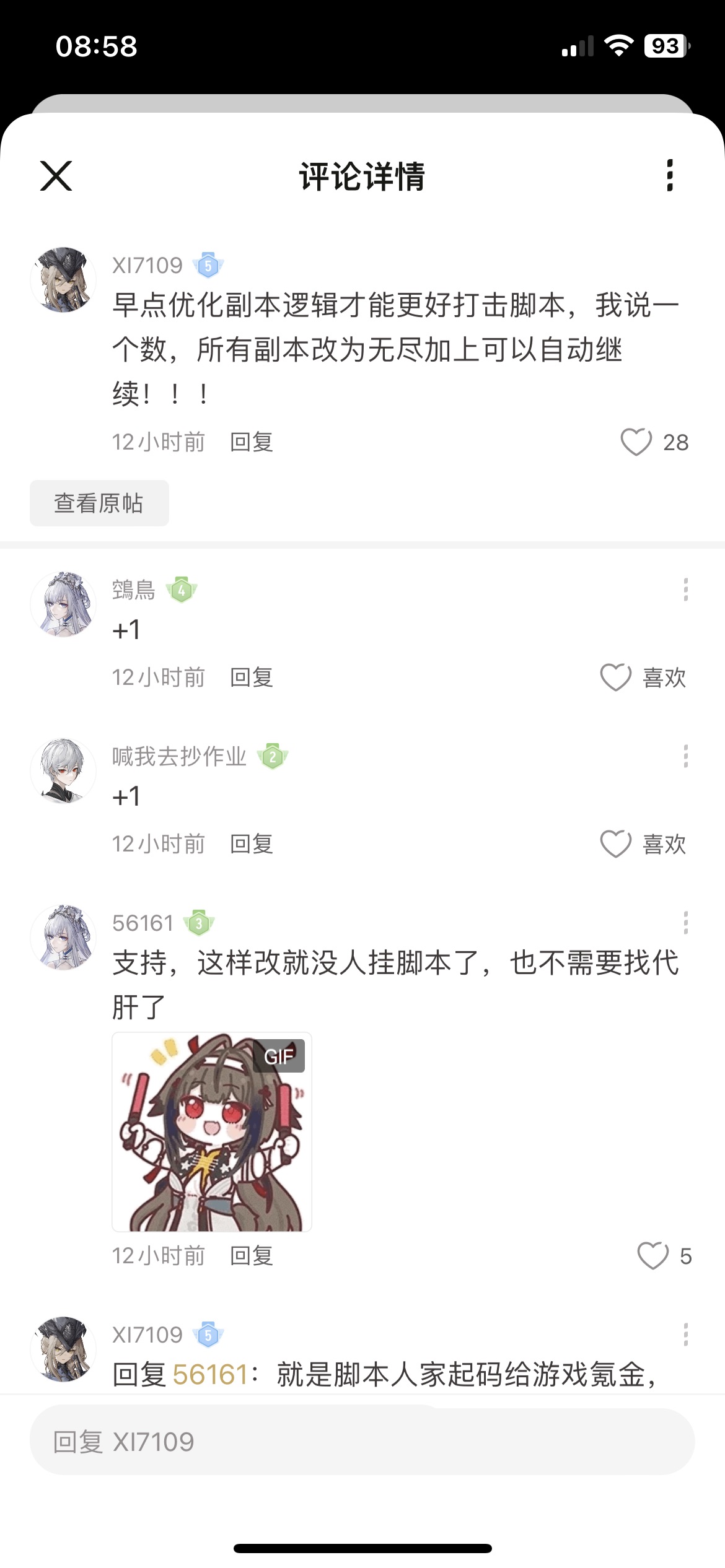Reply to 喊我去抄作业's comment

(x=252, y=844)
